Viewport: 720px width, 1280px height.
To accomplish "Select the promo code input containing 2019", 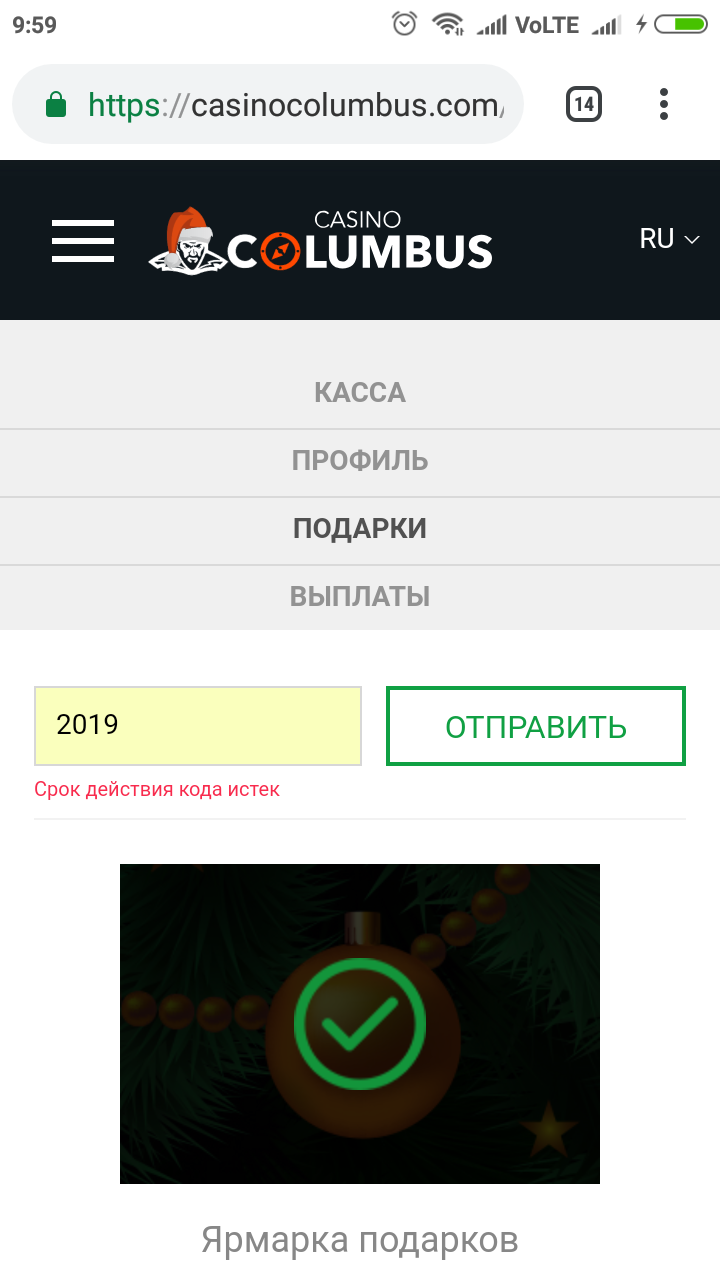I will coord(197,725).
